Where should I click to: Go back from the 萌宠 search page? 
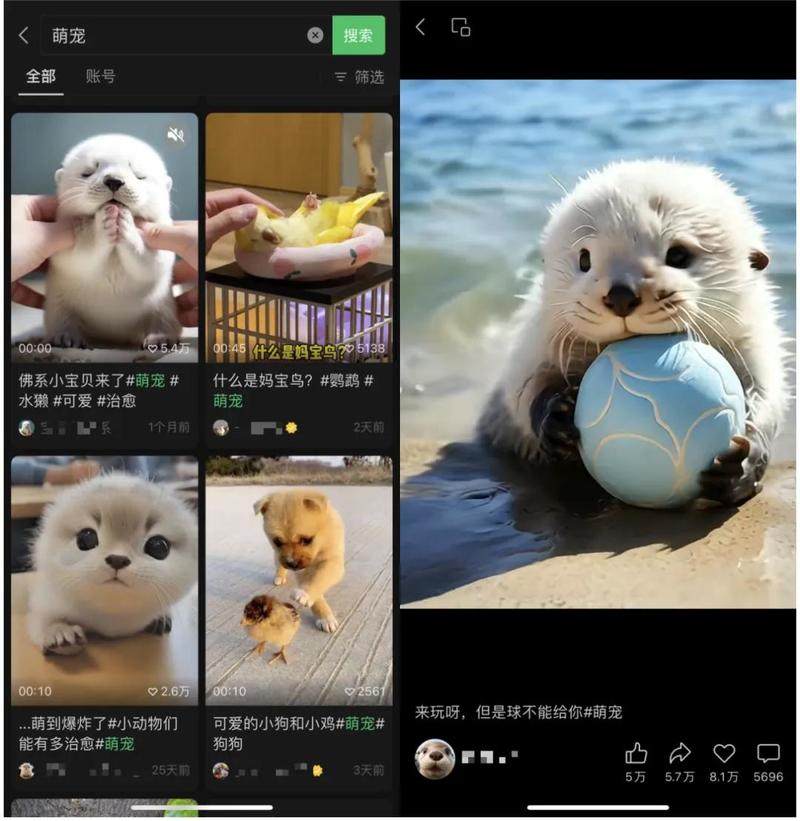pyautogui.click(x=24, y=36)
